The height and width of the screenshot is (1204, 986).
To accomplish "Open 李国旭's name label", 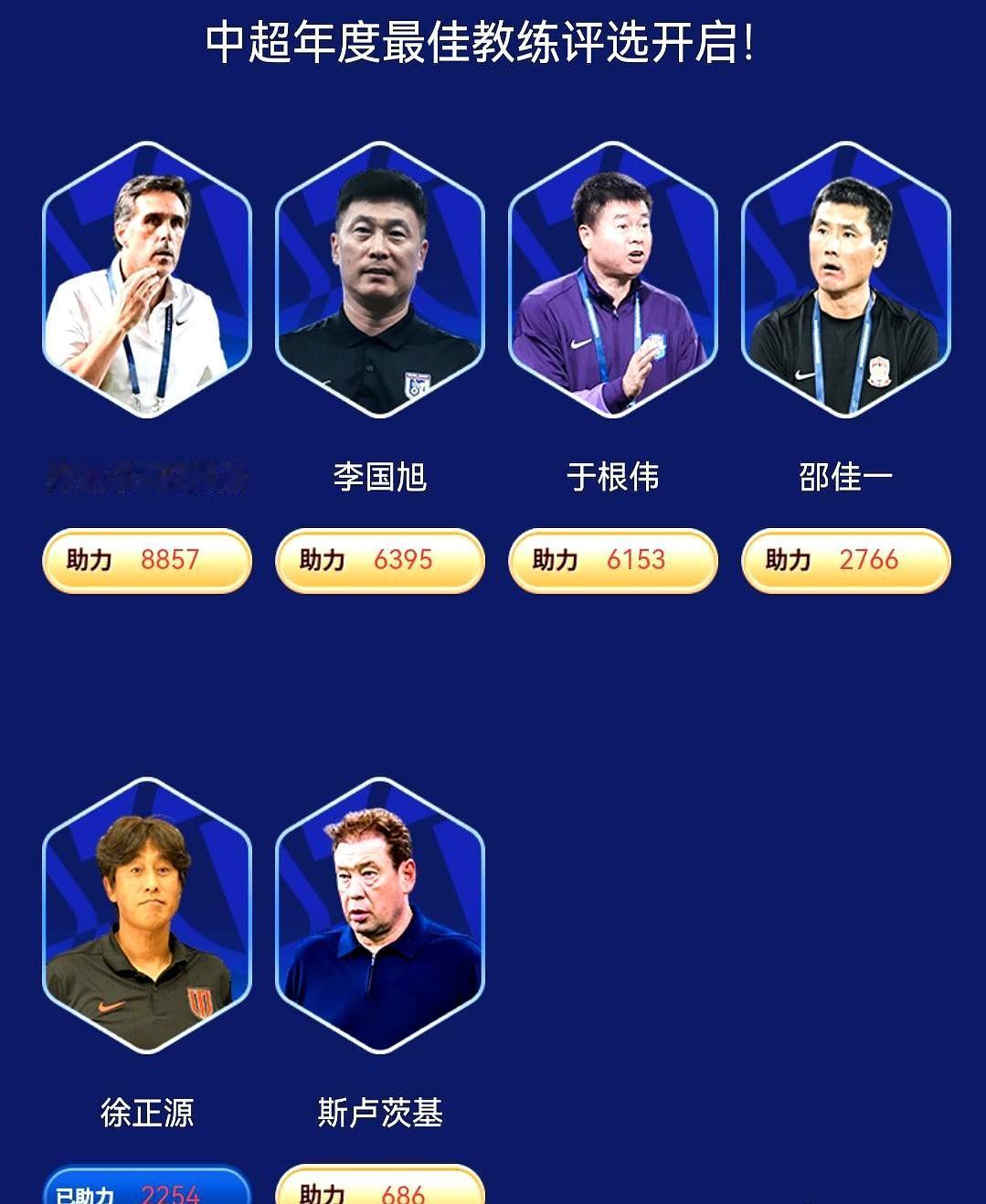I will click(x=380, y=473).
